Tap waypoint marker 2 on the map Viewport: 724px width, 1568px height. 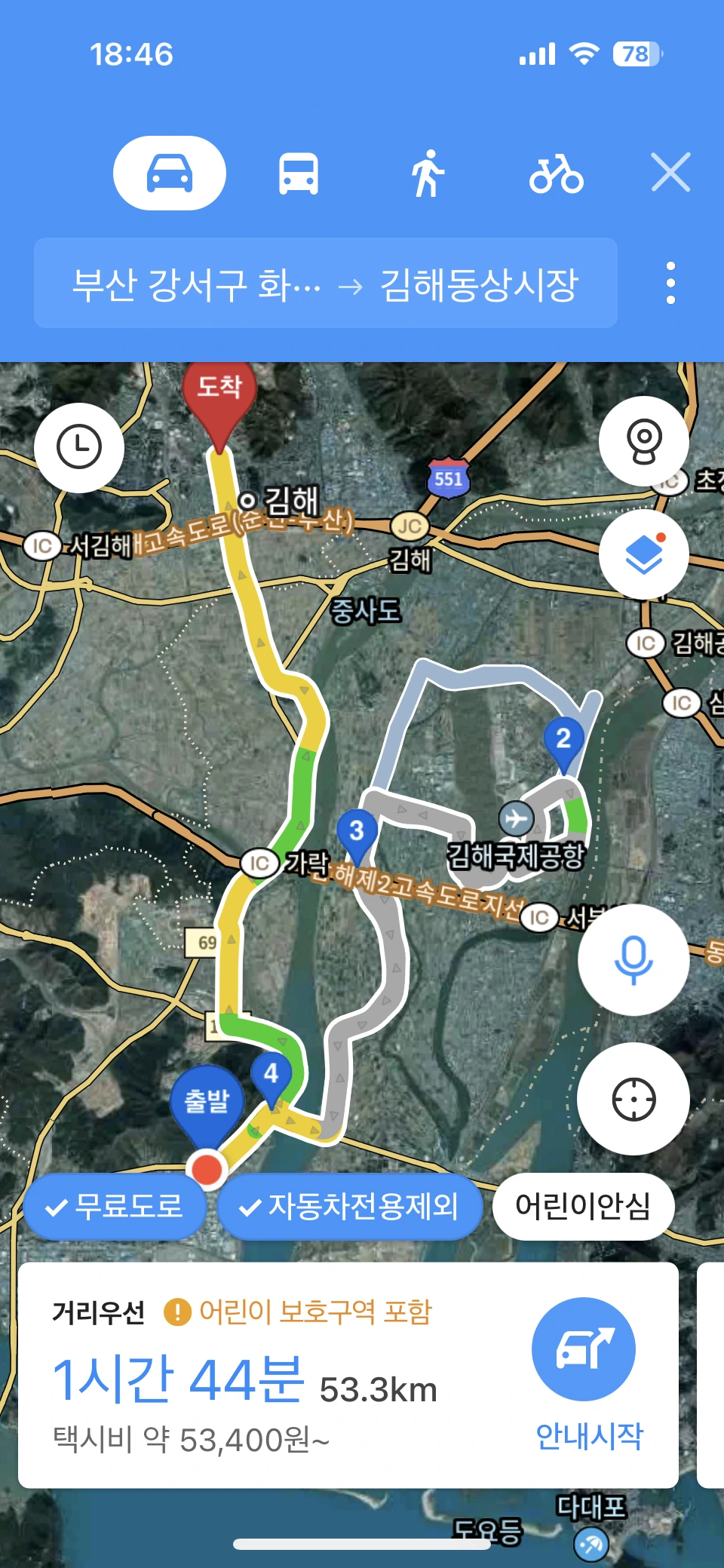coord(563,741)
